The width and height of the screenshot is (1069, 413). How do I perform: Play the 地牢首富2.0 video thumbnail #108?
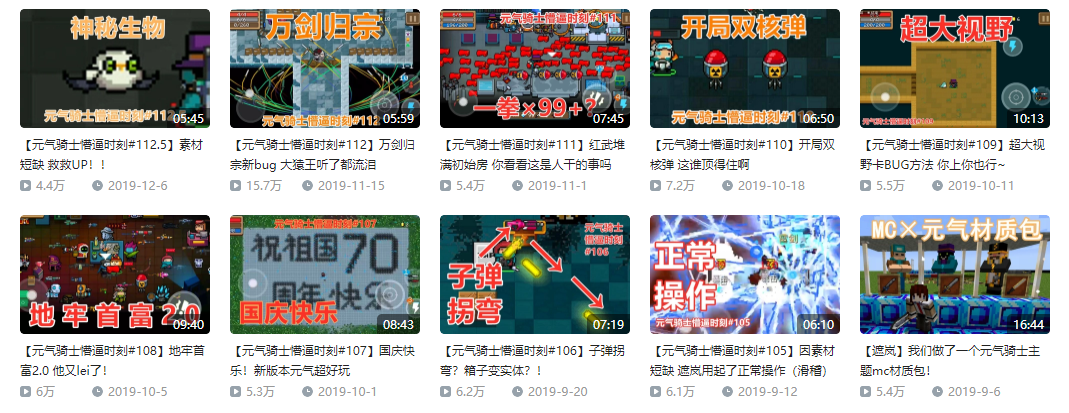115,274
